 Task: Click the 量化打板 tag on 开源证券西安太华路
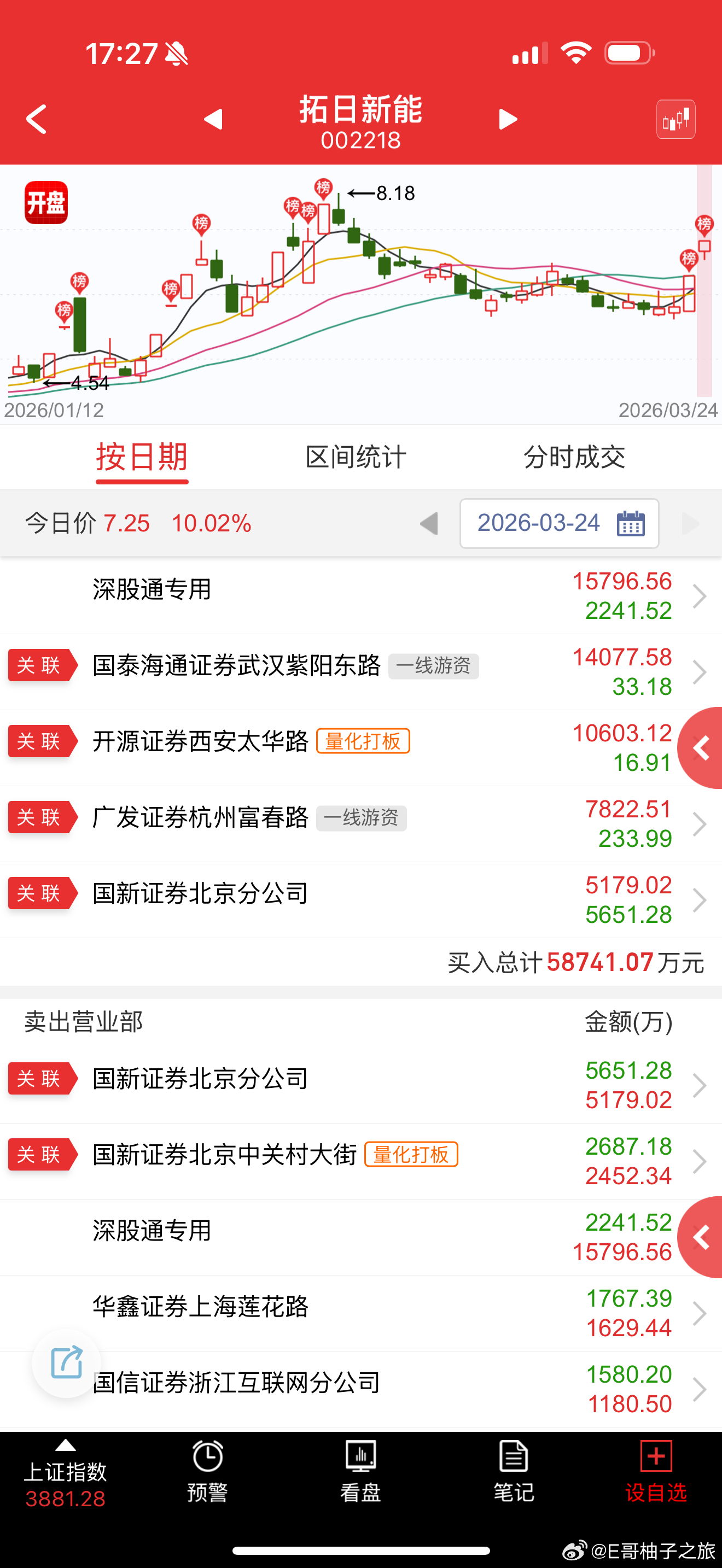coord(362,741)
